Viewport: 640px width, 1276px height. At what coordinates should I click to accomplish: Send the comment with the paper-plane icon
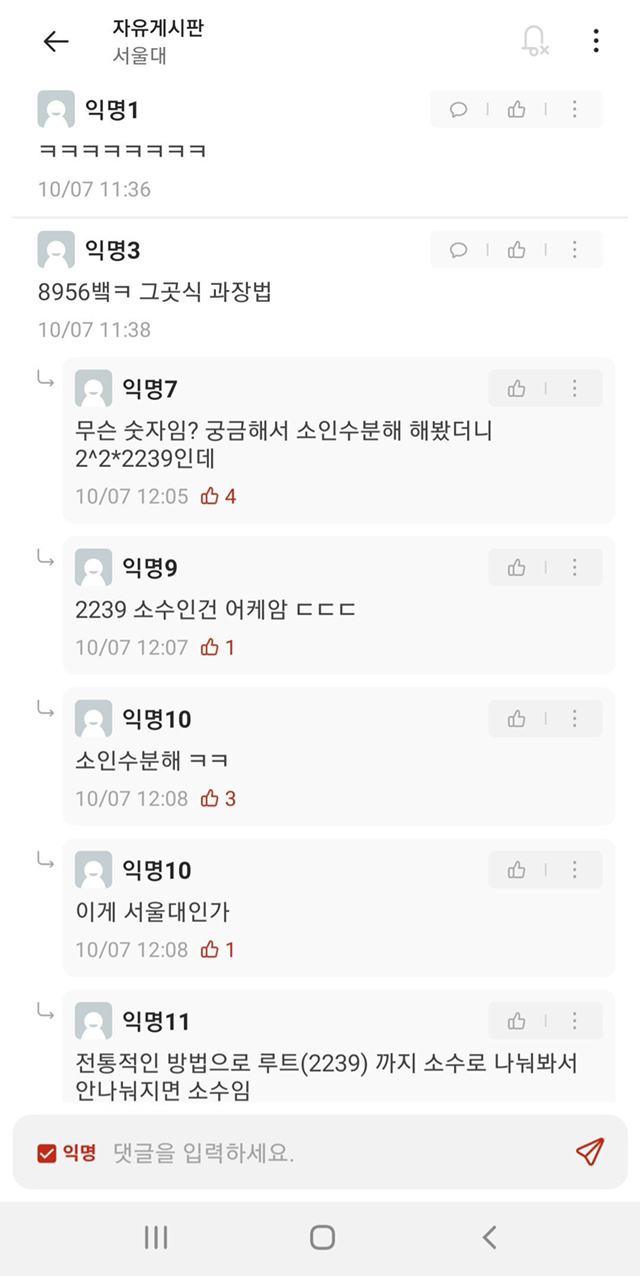point(590,1152)
